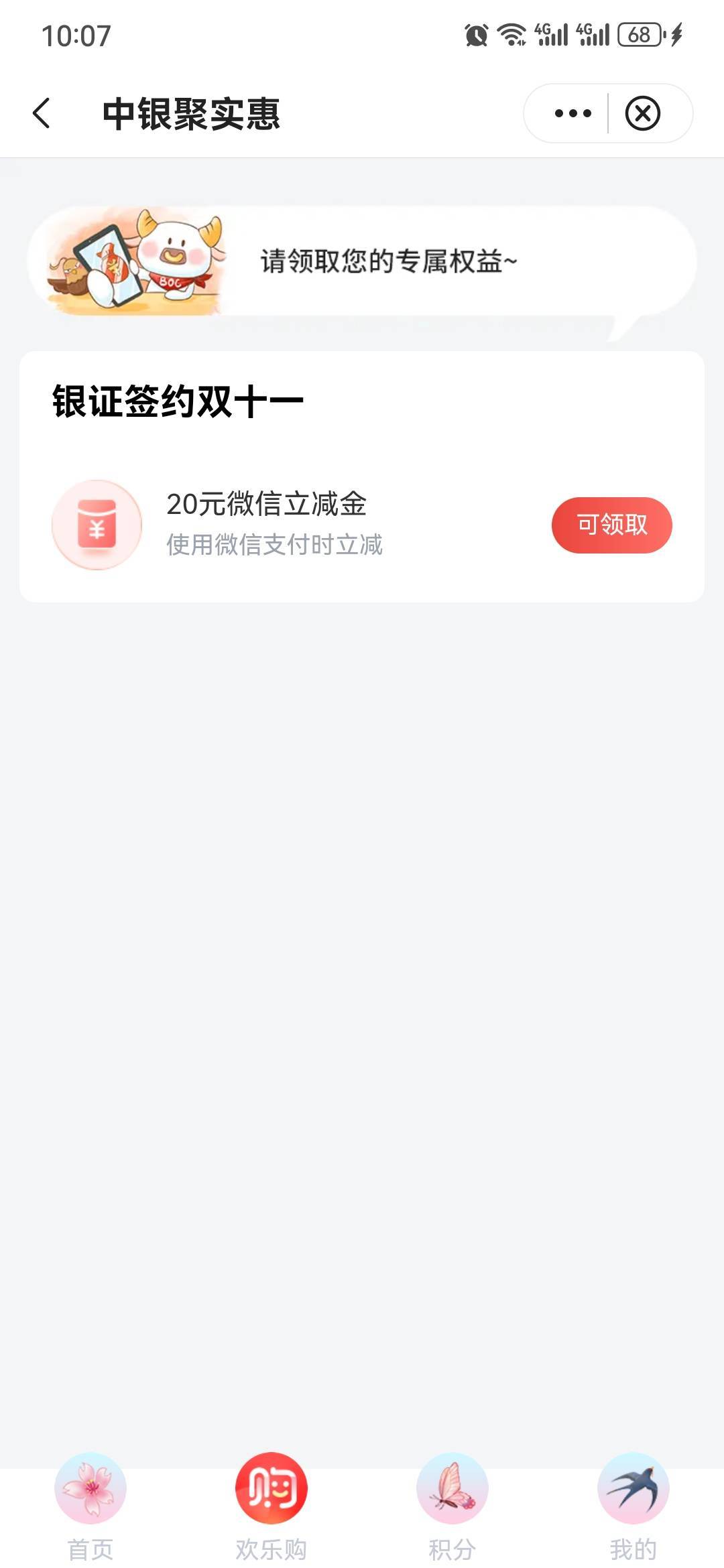This screenshot has height=1568, width=724.
Task: Claim the 20元微信立减金 with 可领取
Action: (x=611, y=525)
